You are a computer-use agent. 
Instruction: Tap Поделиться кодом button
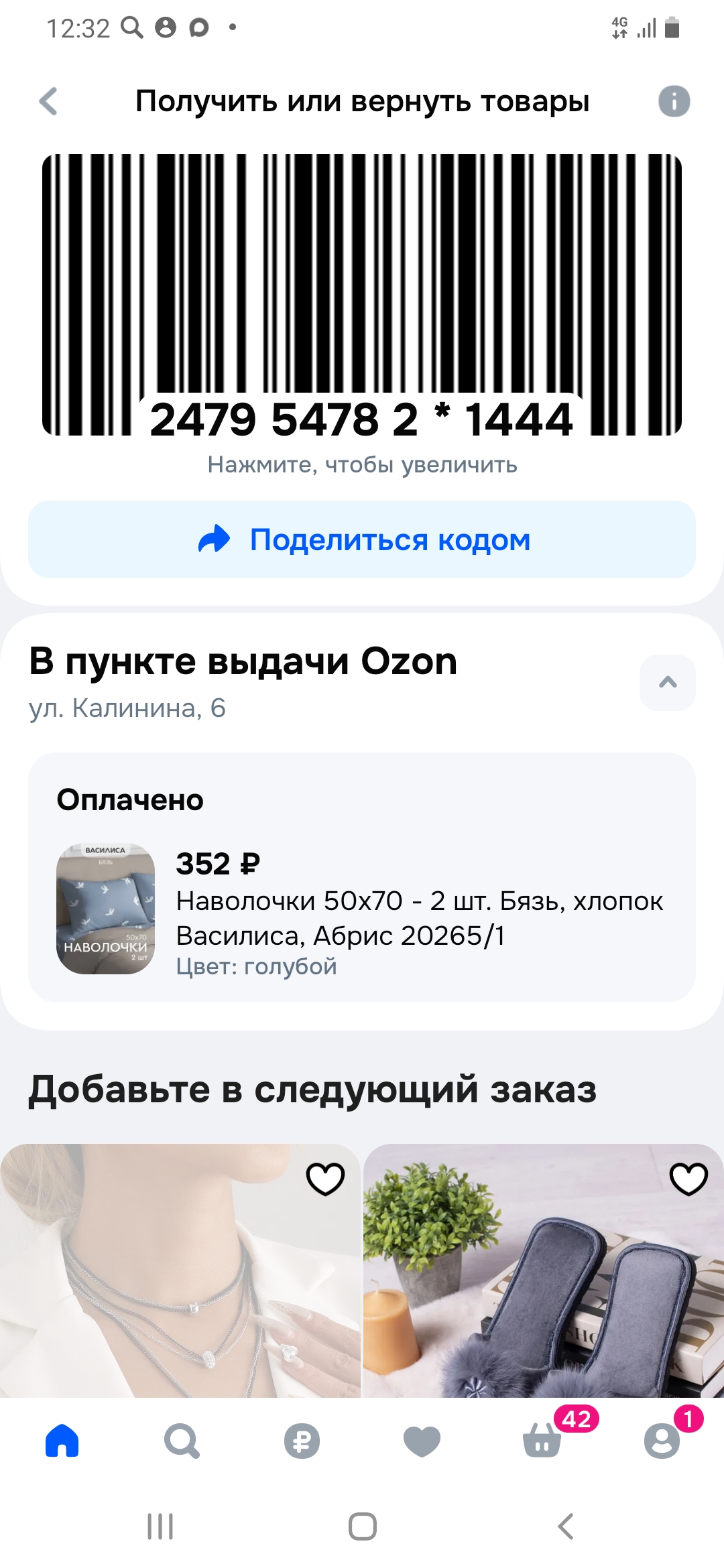pos(362,540)
